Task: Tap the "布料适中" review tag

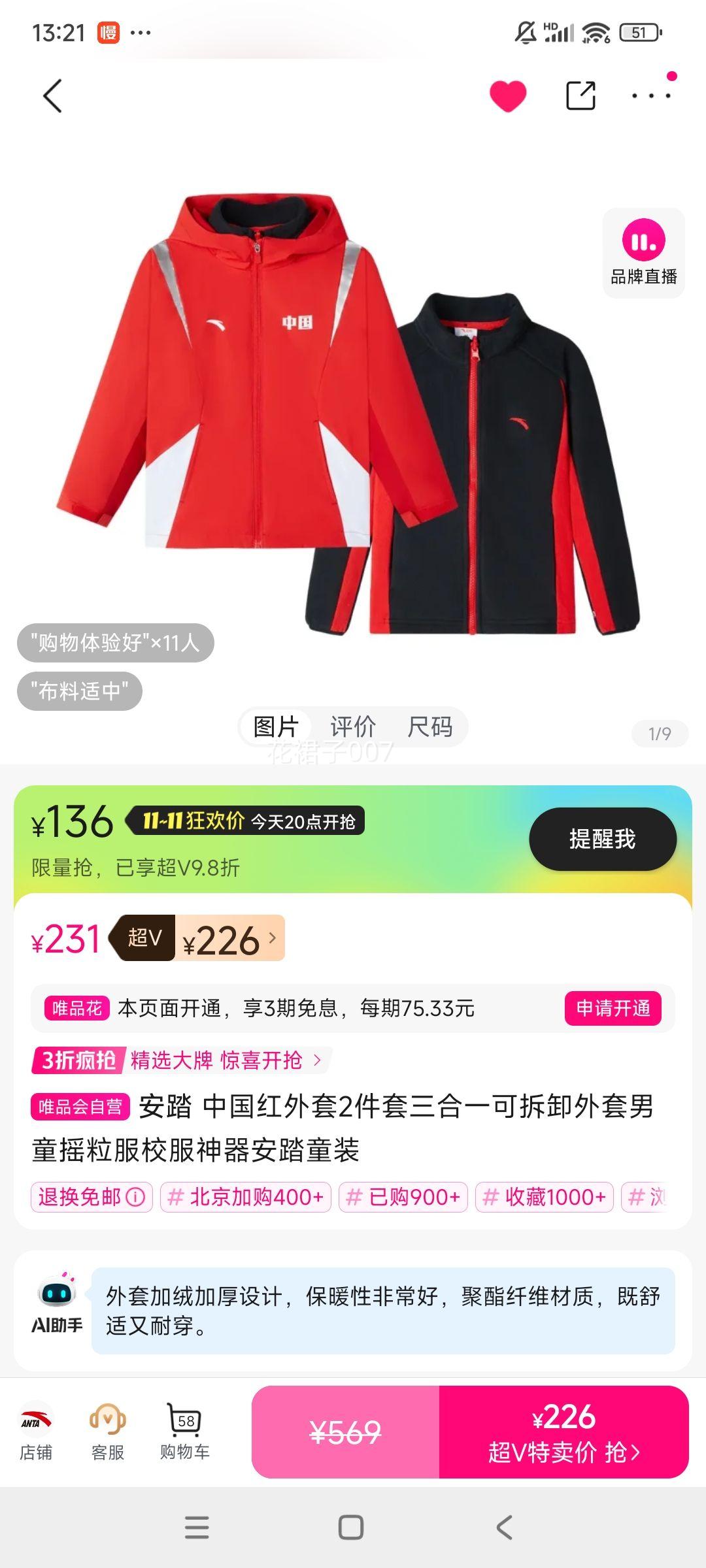Action: click(79, 691)
